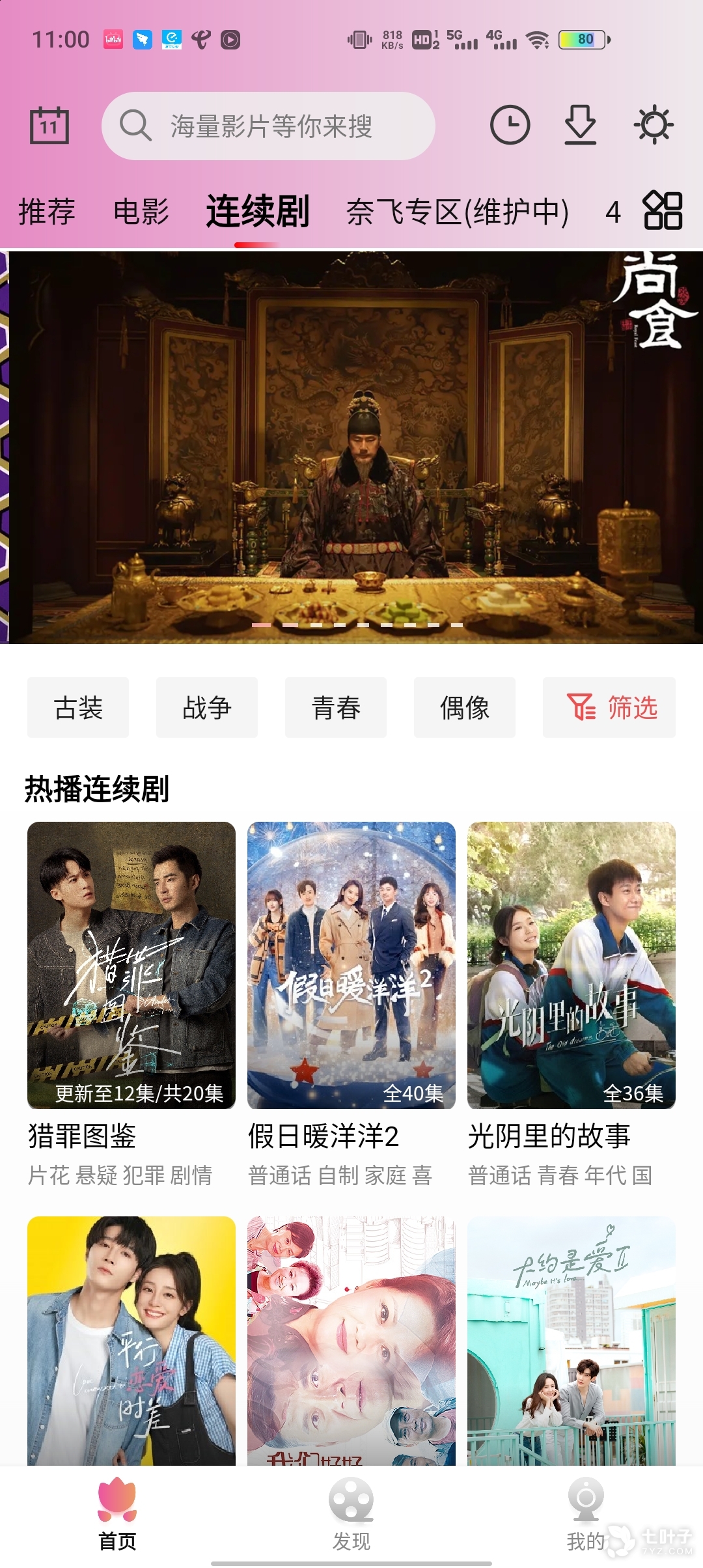Image resolution: width=703 pixels, height=1568 pixels.
Task: Open the drama 假日暖洋洋2
Action: pyautogui.click(x=351, y=965)
